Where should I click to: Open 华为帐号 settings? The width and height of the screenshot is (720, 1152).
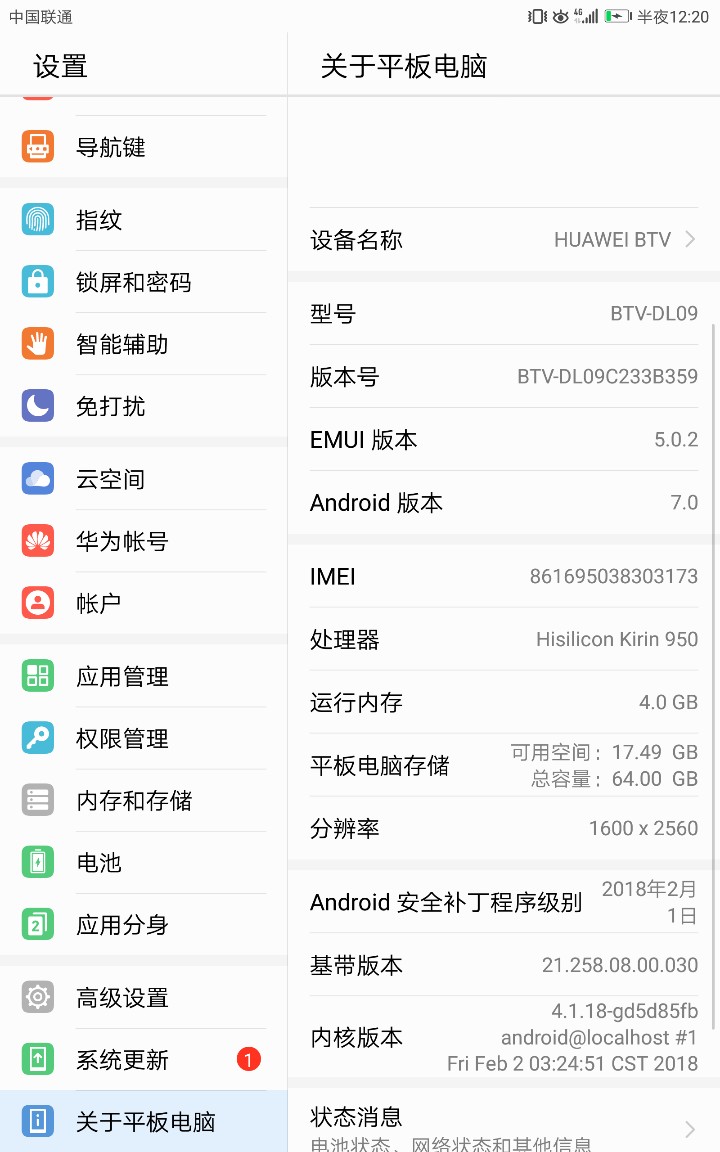click(143, 541)
